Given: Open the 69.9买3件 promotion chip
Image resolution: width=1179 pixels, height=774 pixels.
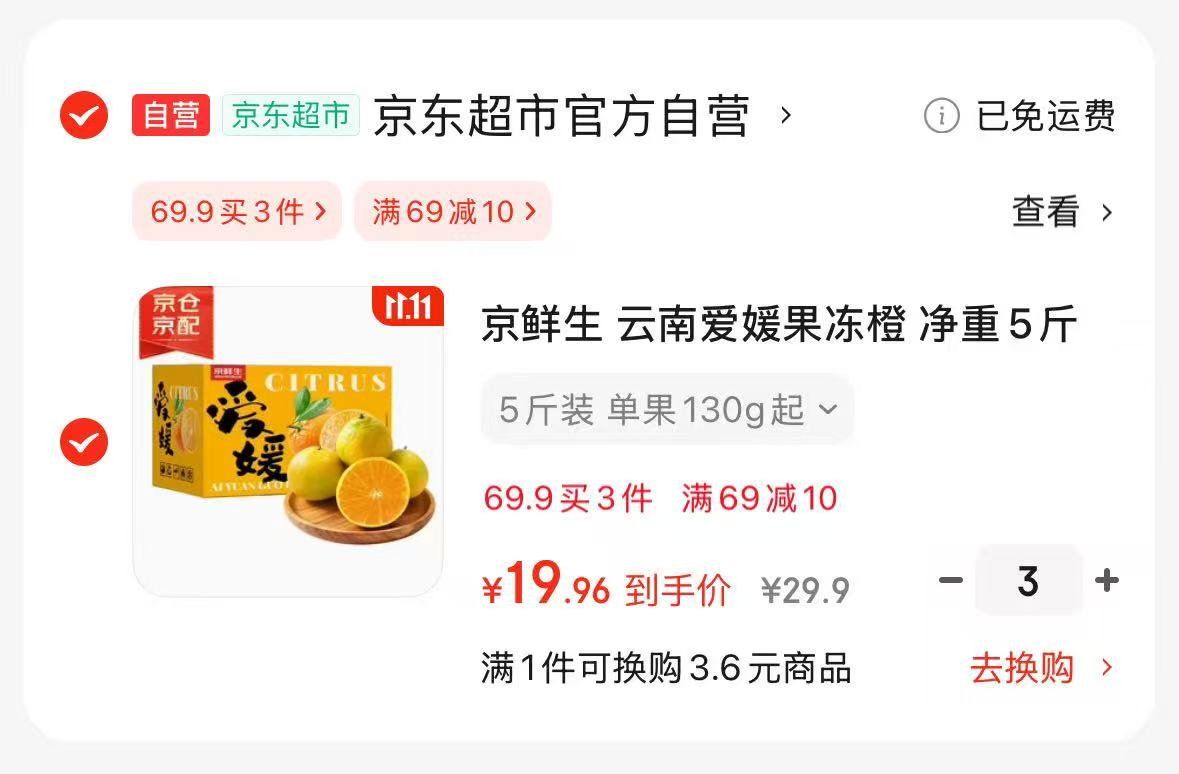Looking at the screenshot, I should click(237, 212).
